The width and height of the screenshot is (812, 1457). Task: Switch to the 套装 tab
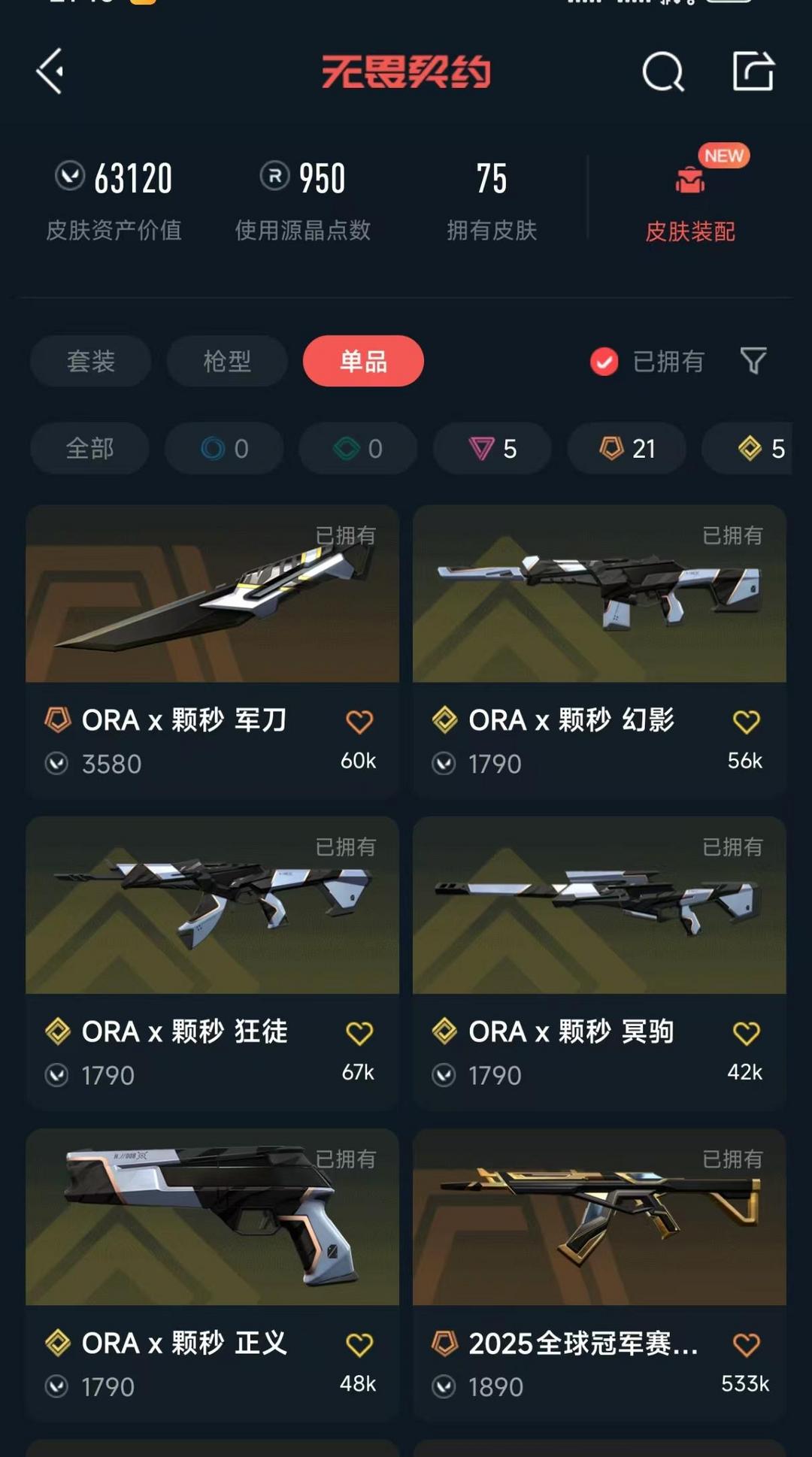click(89, 362)
